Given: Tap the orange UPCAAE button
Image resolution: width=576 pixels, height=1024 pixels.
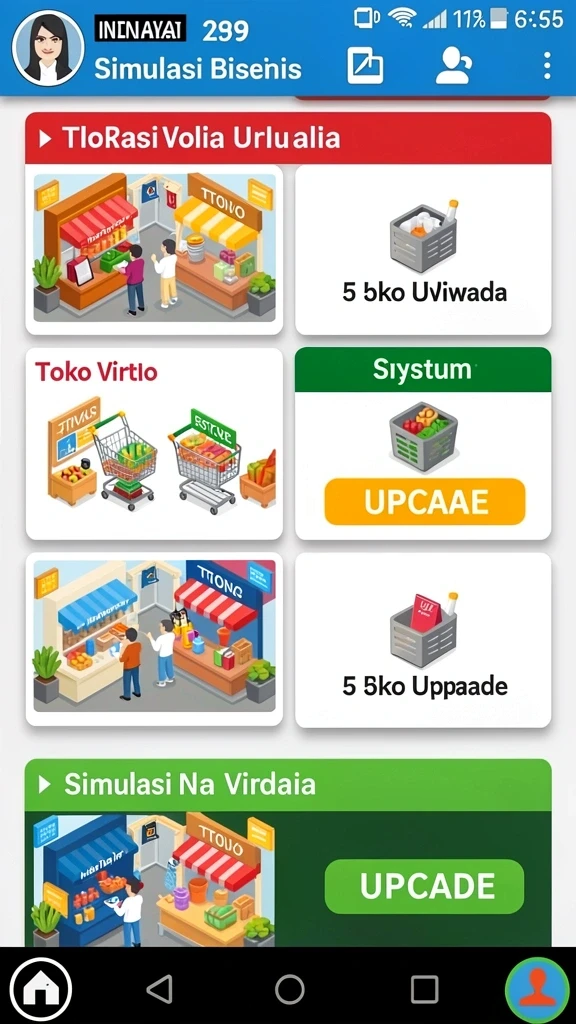Looking at the screenshot, I should click(425, 502).
